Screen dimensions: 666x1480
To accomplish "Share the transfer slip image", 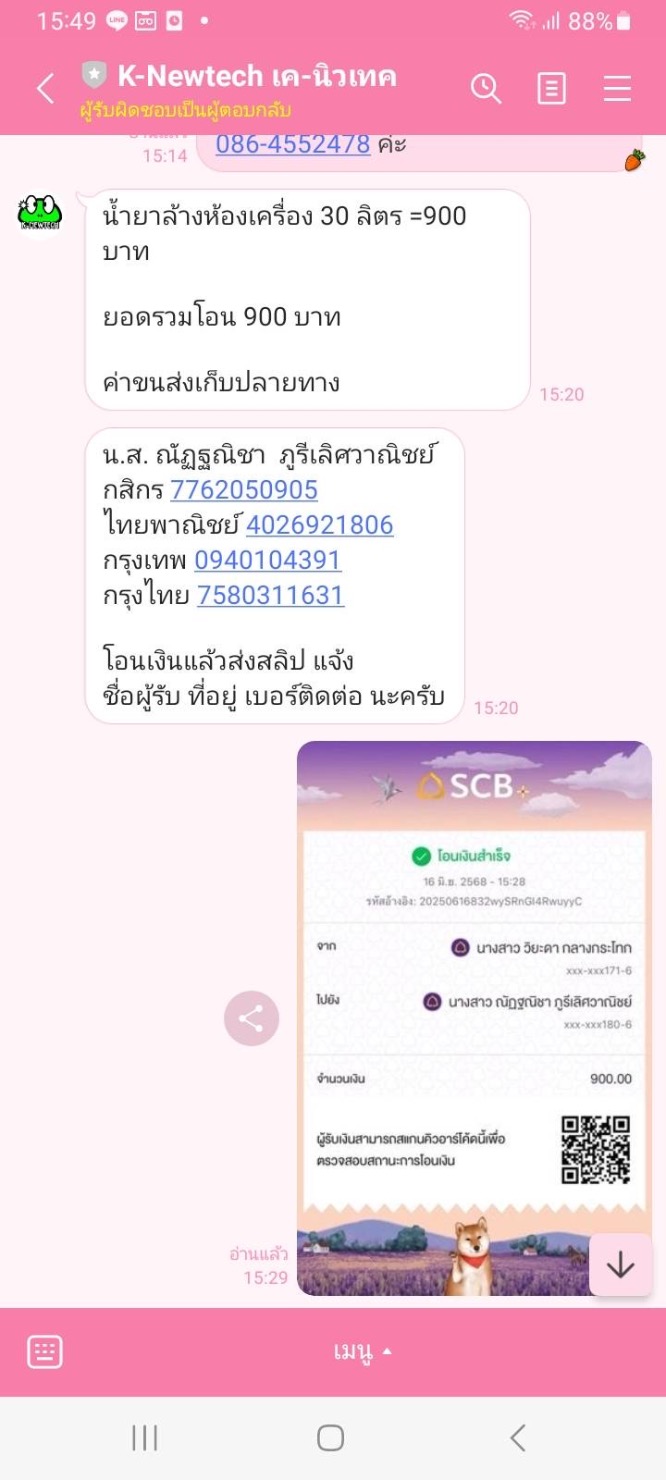I will pyautogui.click(x=251, y=1018).
